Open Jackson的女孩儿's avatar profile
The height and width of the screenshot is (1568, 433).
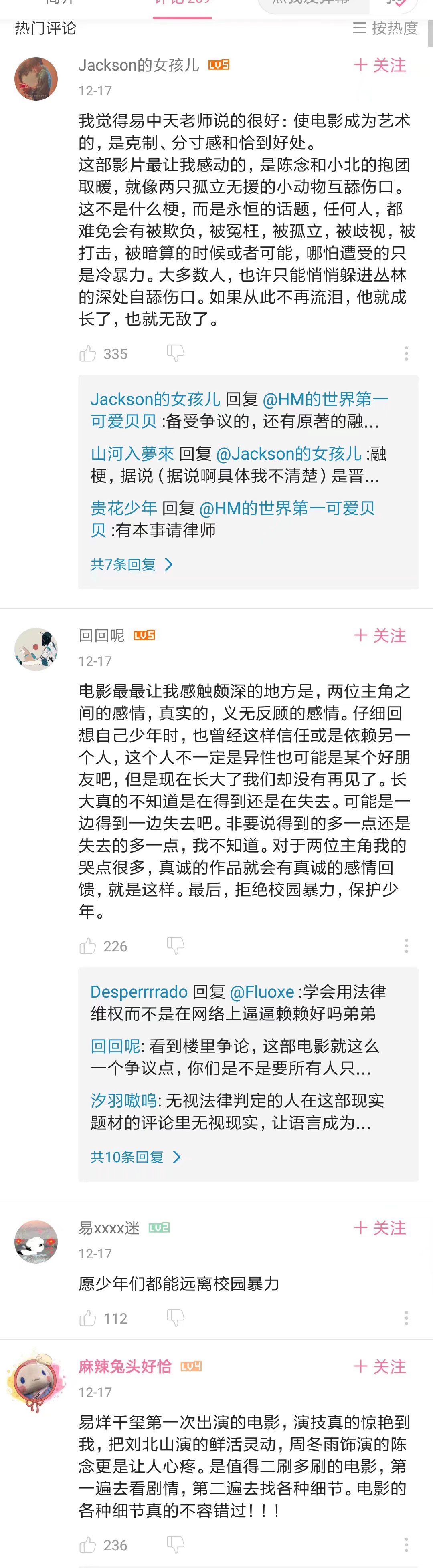[x=36, y=79]
